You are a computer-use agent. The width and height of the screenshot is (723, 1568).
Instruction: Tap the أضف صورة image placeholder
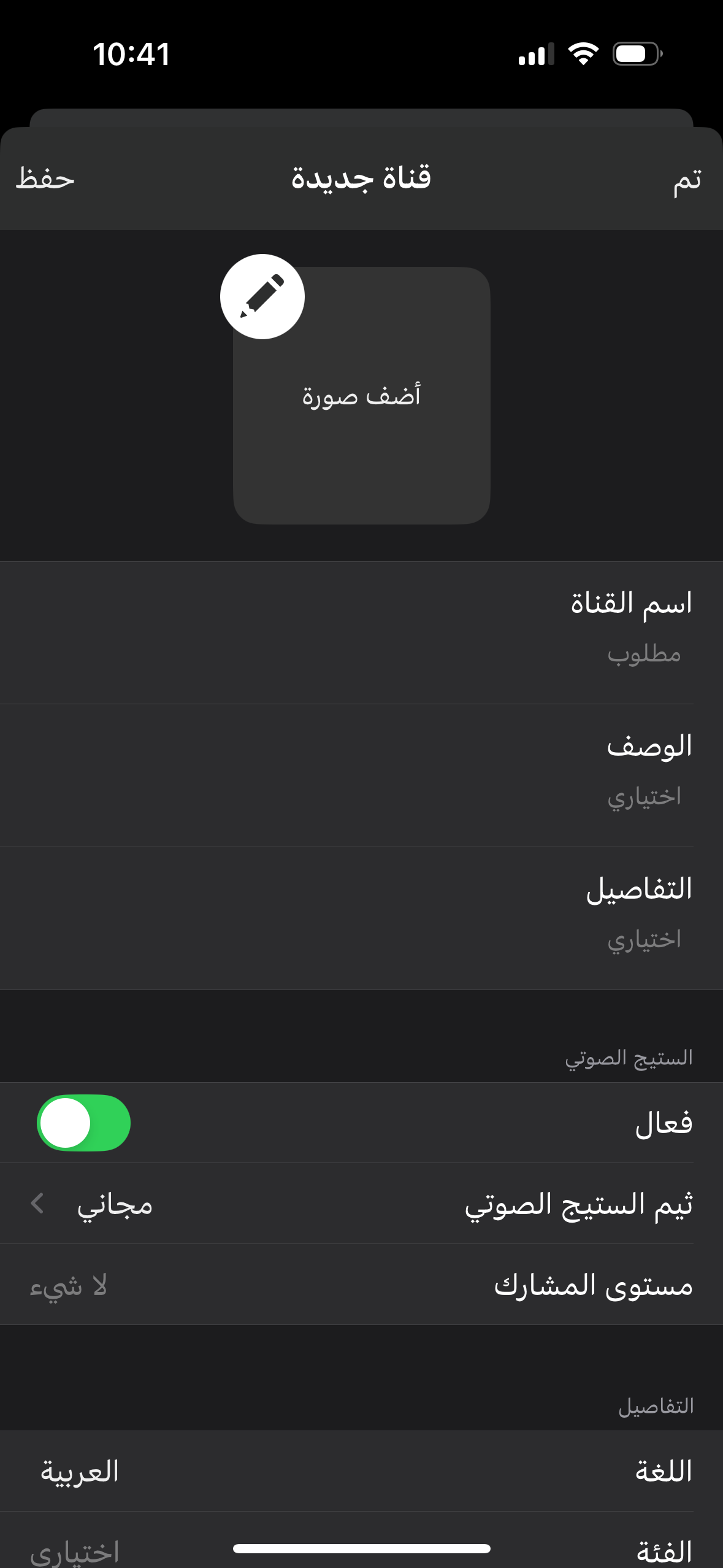pos(361,396)
